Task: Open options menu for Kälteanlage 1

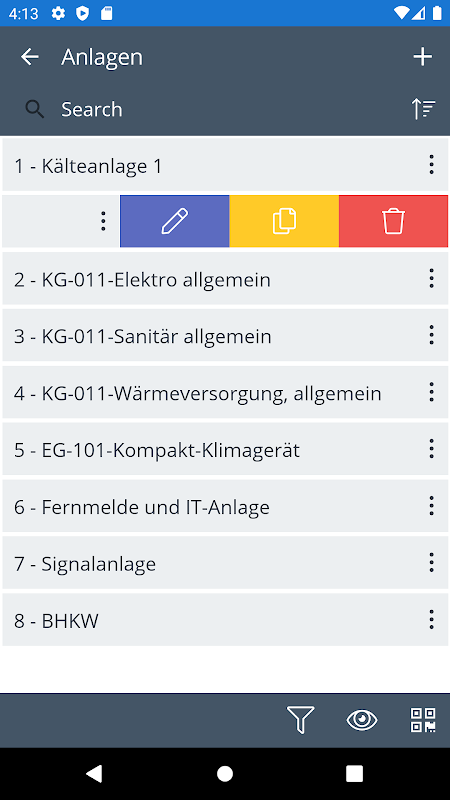Action: (431, 165)
